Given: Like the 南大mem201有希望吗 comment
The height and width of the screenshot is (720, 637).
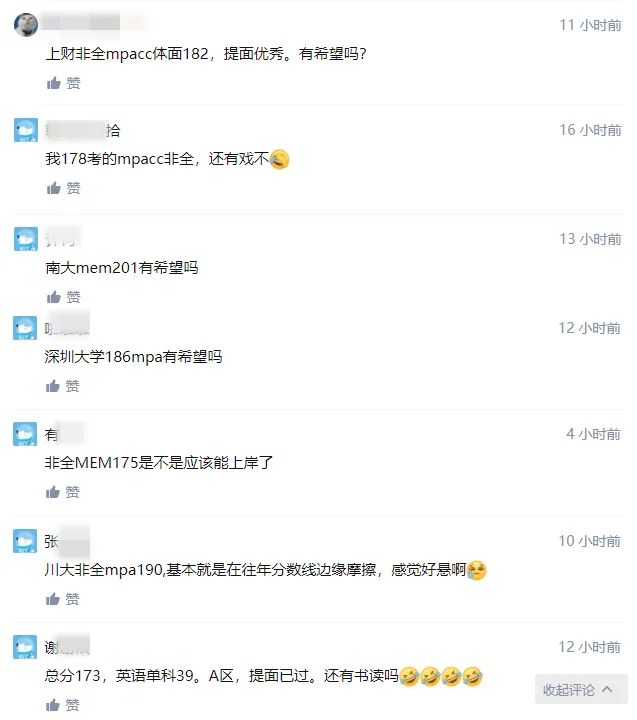Looking at the screenshot, I should 63,297.
